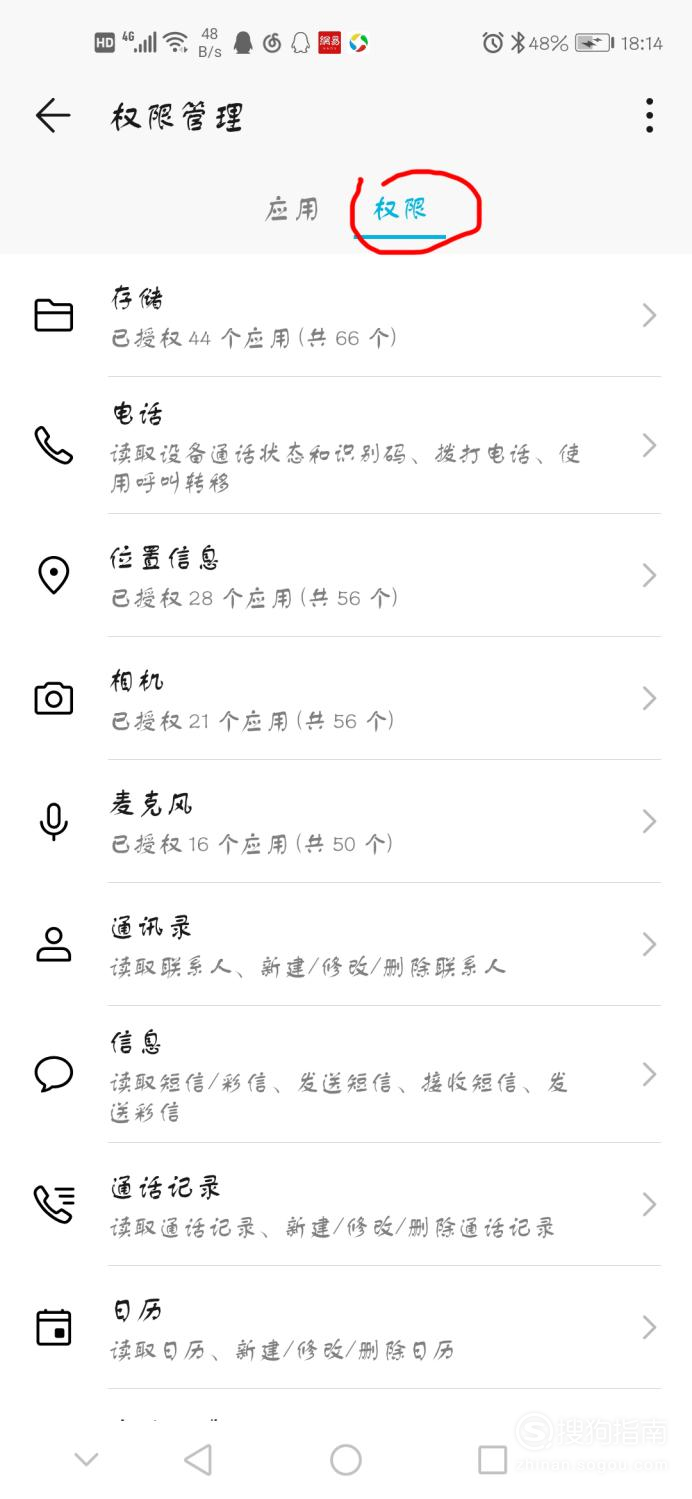
Task: Open the 通讯录 permission row
Action: pyautogui.click(x=346, y=944)
